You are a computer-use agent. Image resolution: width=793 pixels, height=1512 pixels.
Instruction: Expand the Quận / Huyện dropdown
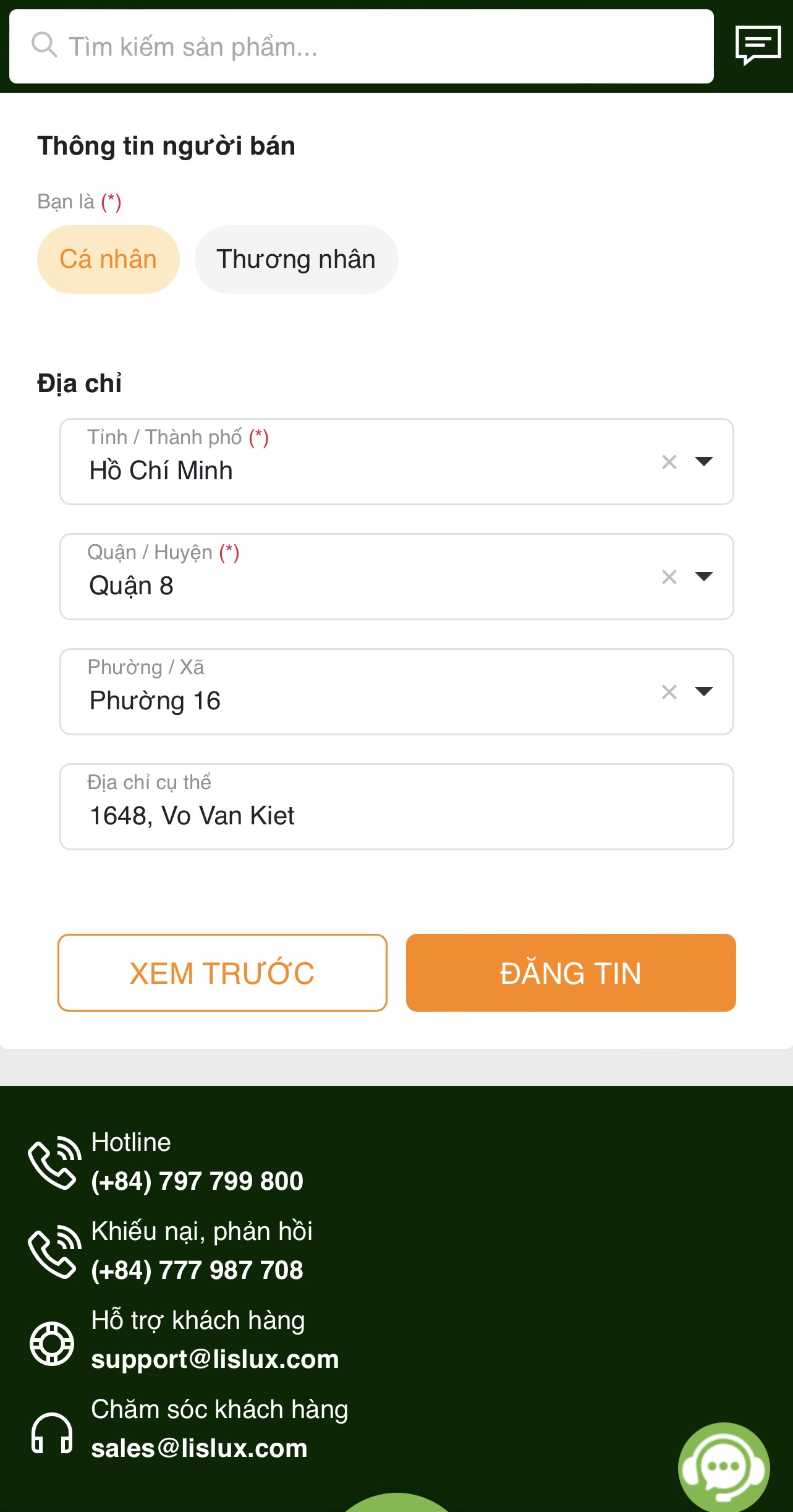coord(704,576)
